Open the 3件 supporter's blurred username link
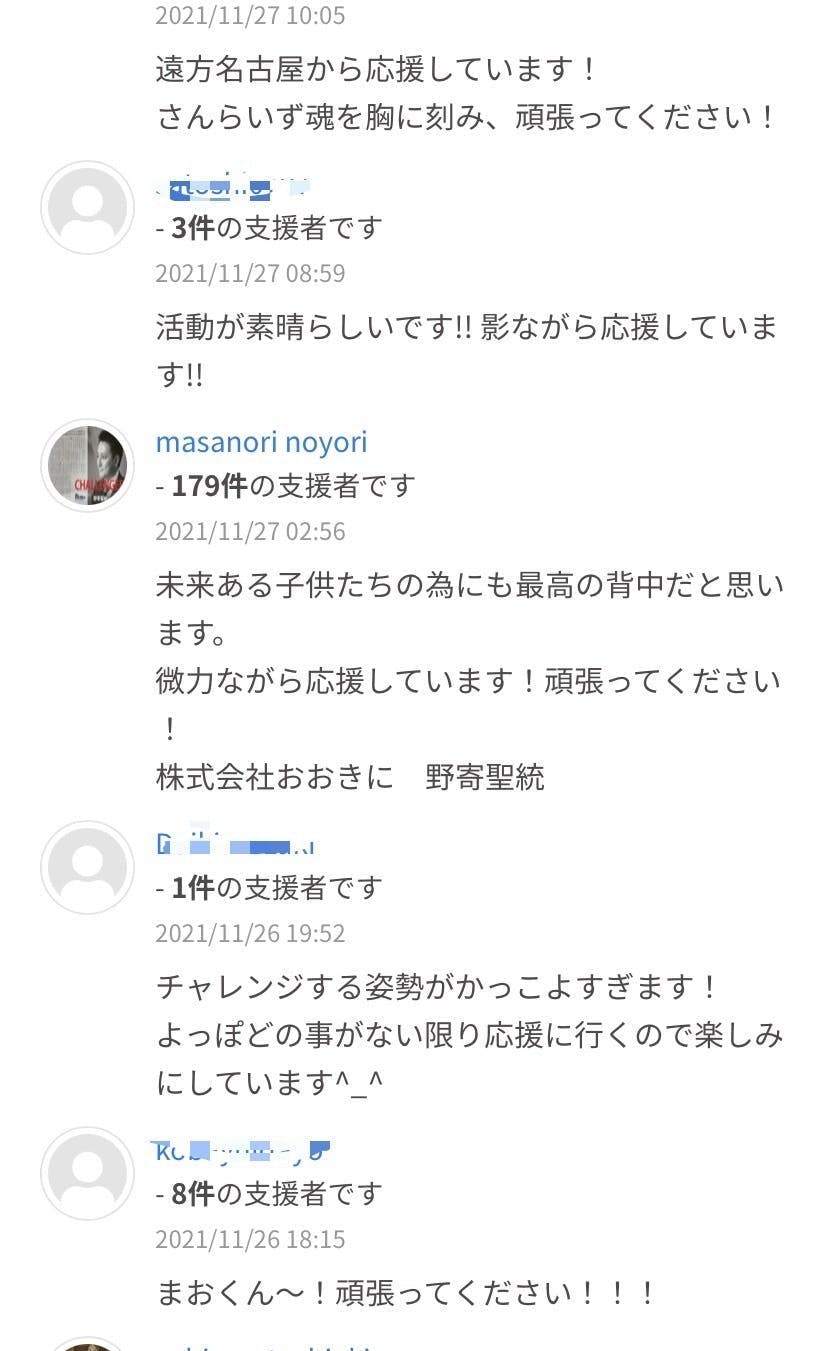Screen dimensions: 828x1351 click(x=232, y=186)
